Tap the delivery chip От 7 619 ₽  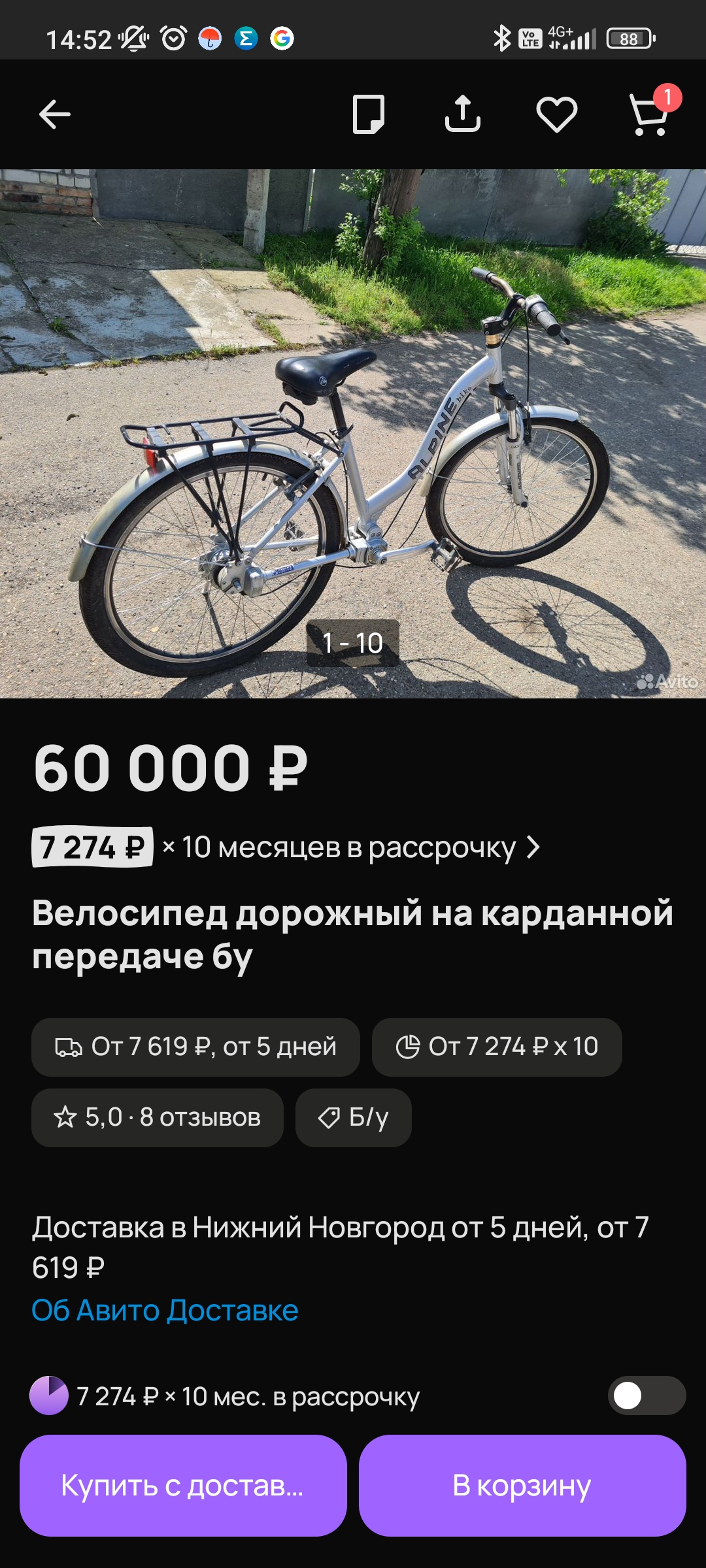(x=195, y=1047)
